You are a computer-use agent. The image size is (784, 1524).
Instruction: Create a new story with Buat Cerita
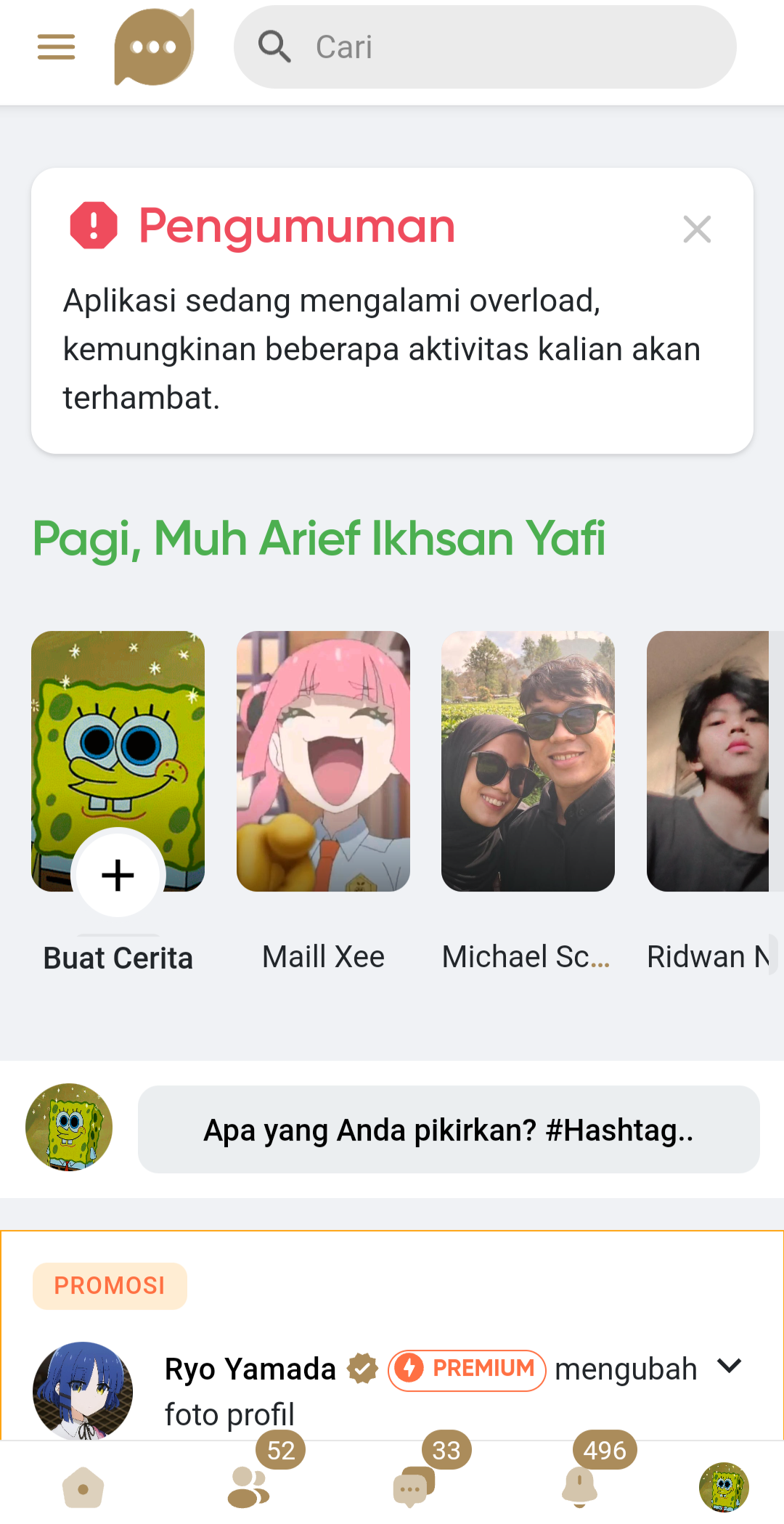tap(118, 874)
